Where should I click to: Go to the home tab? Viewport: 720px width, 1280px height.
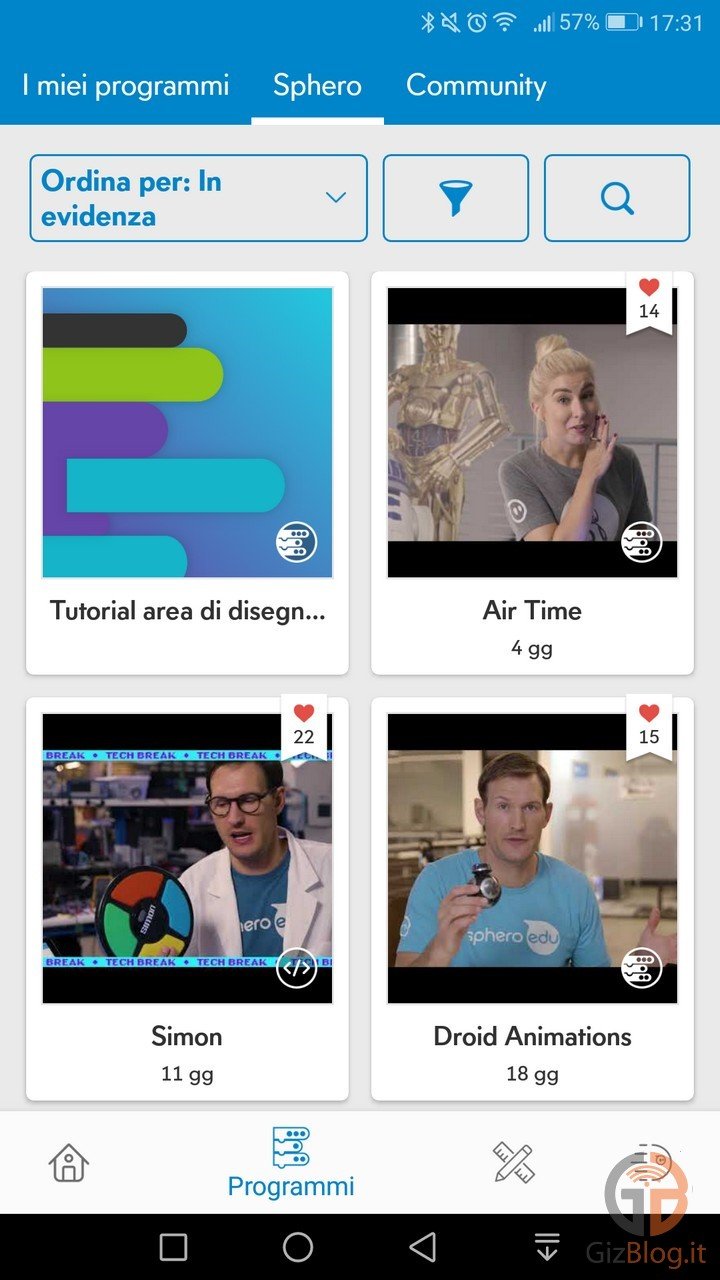tap(69, 1163)
